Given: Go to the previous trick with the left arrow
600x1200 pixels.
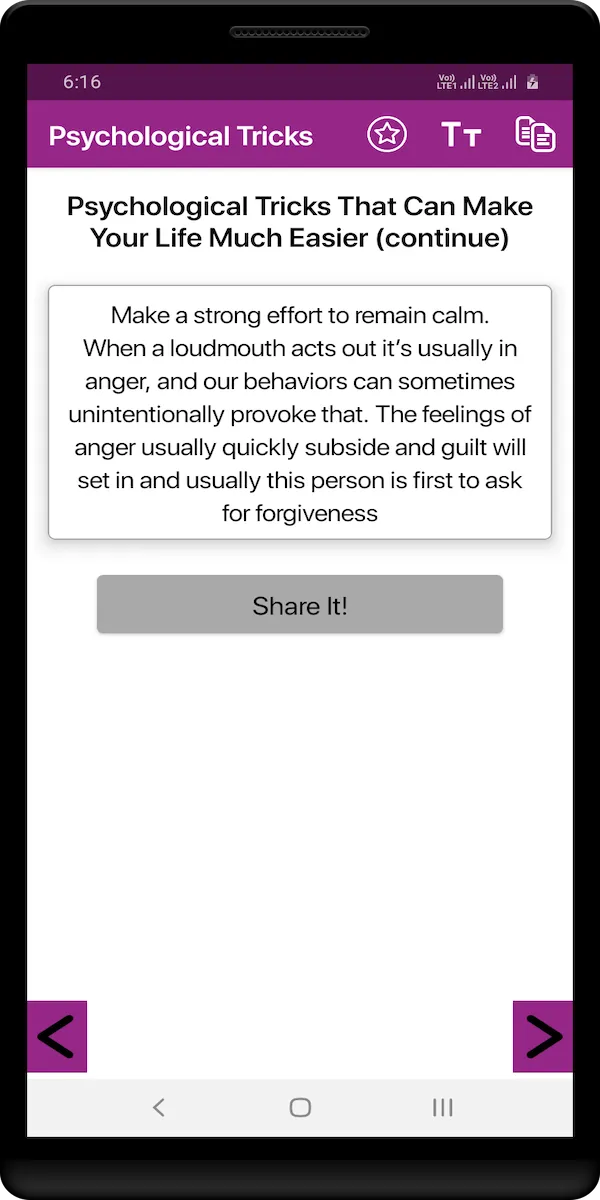Looking at the screenshot, I should click(57, 1037).
